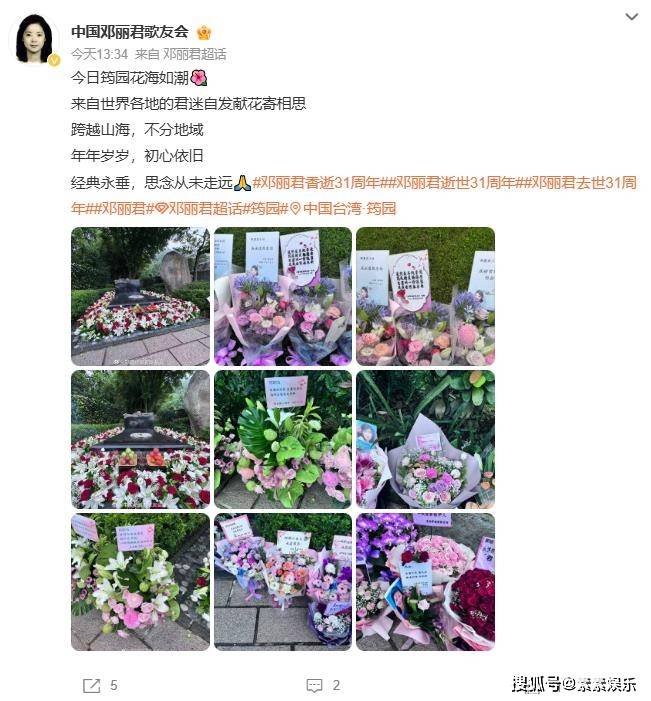
Task: Expand the post options chevron
Action: tap(631, 17)
